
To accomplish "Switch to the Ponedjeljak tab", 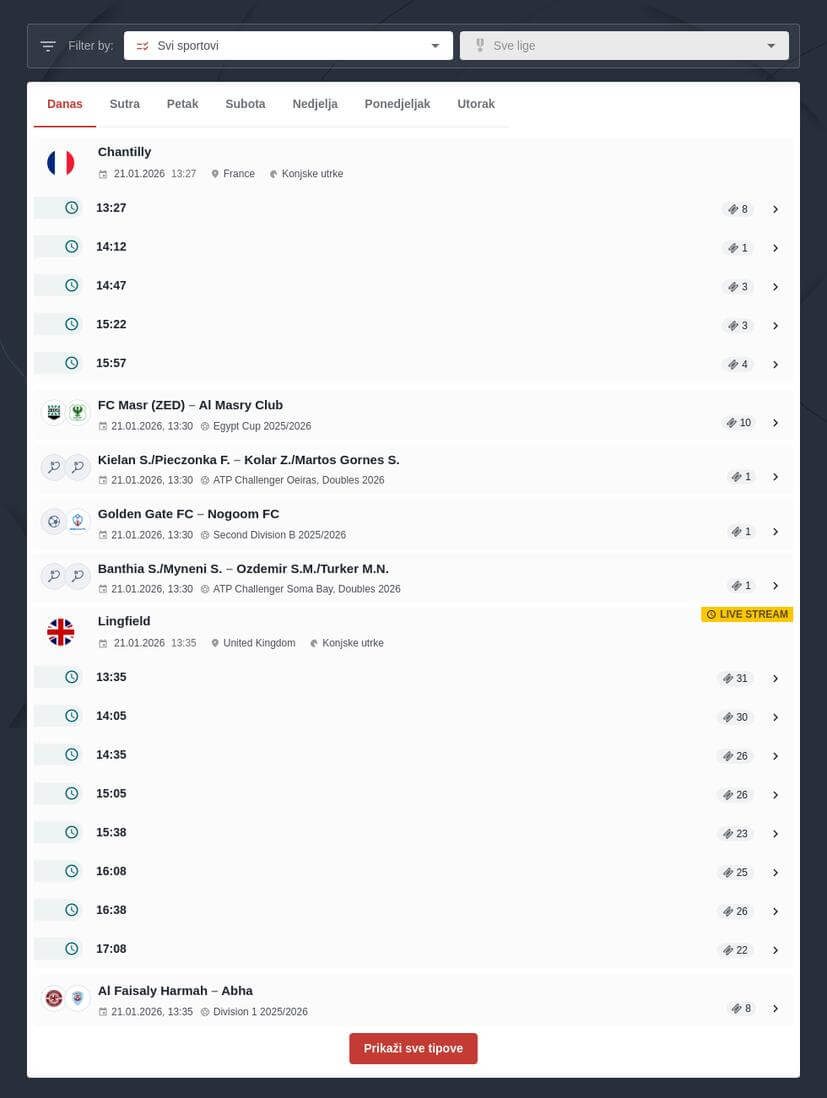I will [397, 104].
